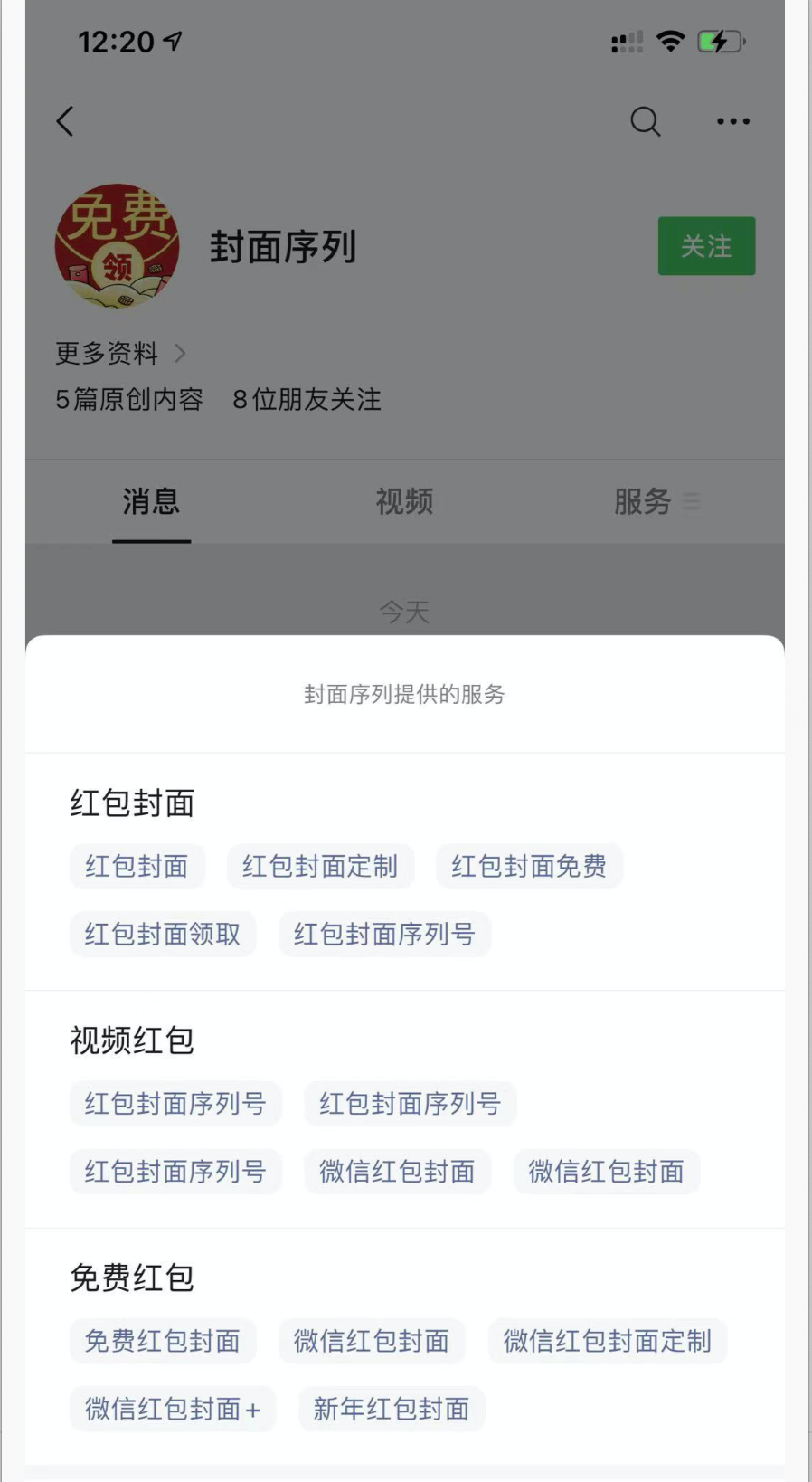Switch to the 视频 tab
Screen dimensions: 812x1482
(404, 501)
